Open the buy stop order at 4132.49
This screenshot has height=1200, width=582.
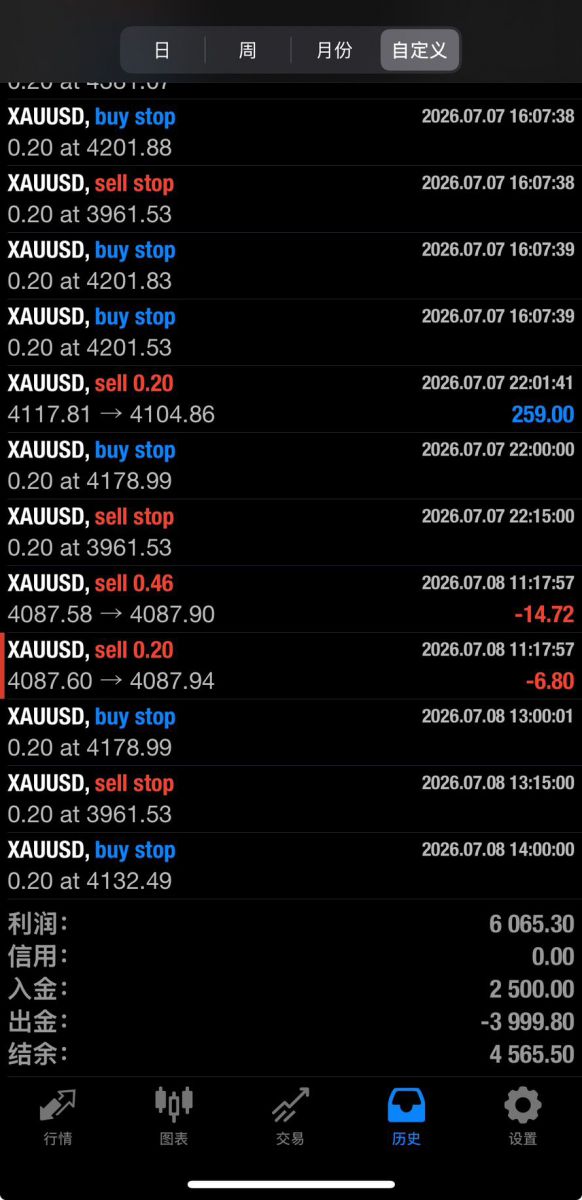coord(291,866)
